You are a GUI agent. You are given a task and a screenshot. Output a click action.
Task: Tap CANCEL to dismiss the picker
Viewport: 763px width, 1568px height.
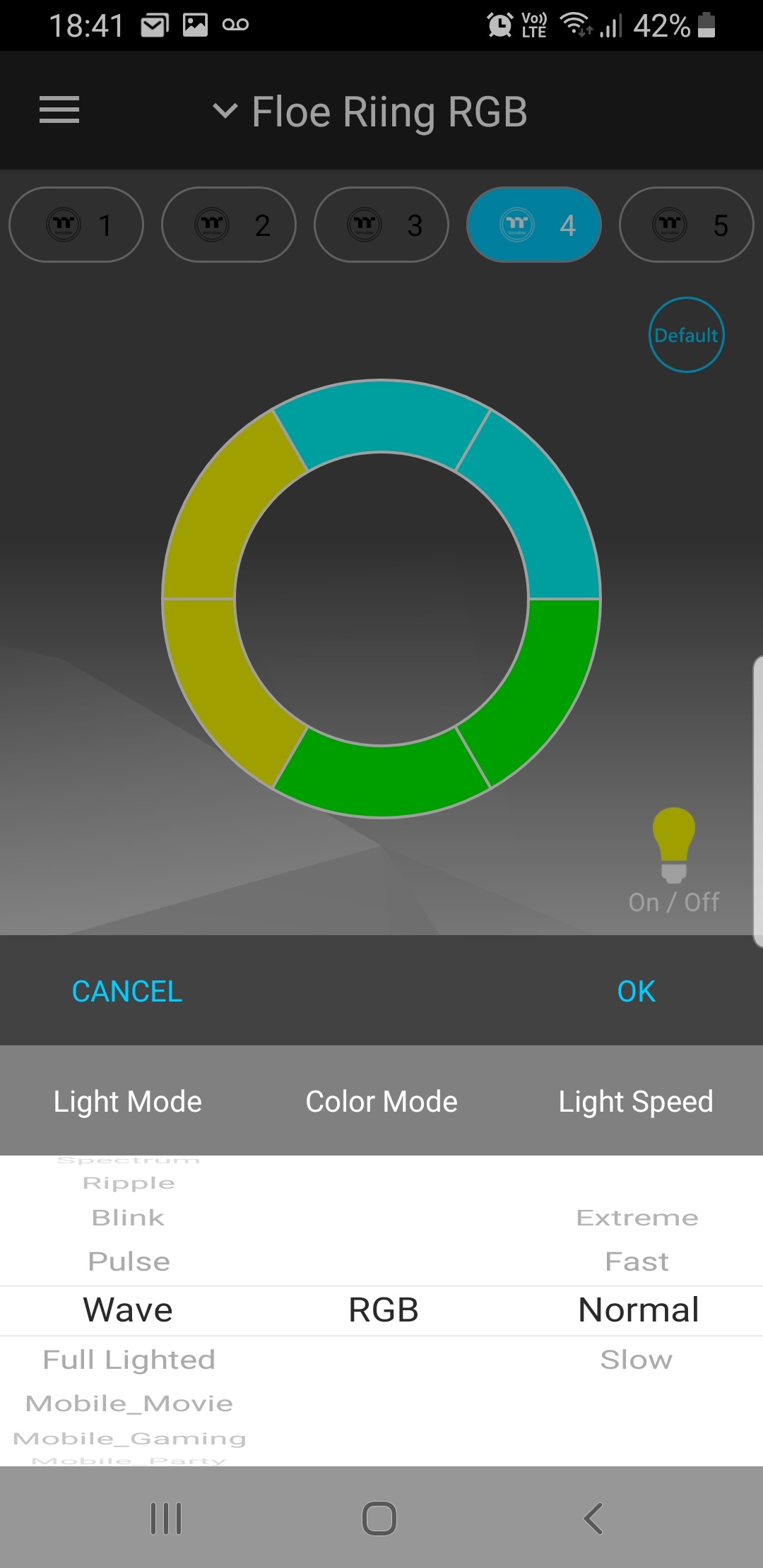pyautogui.click(x=127, y=992)
